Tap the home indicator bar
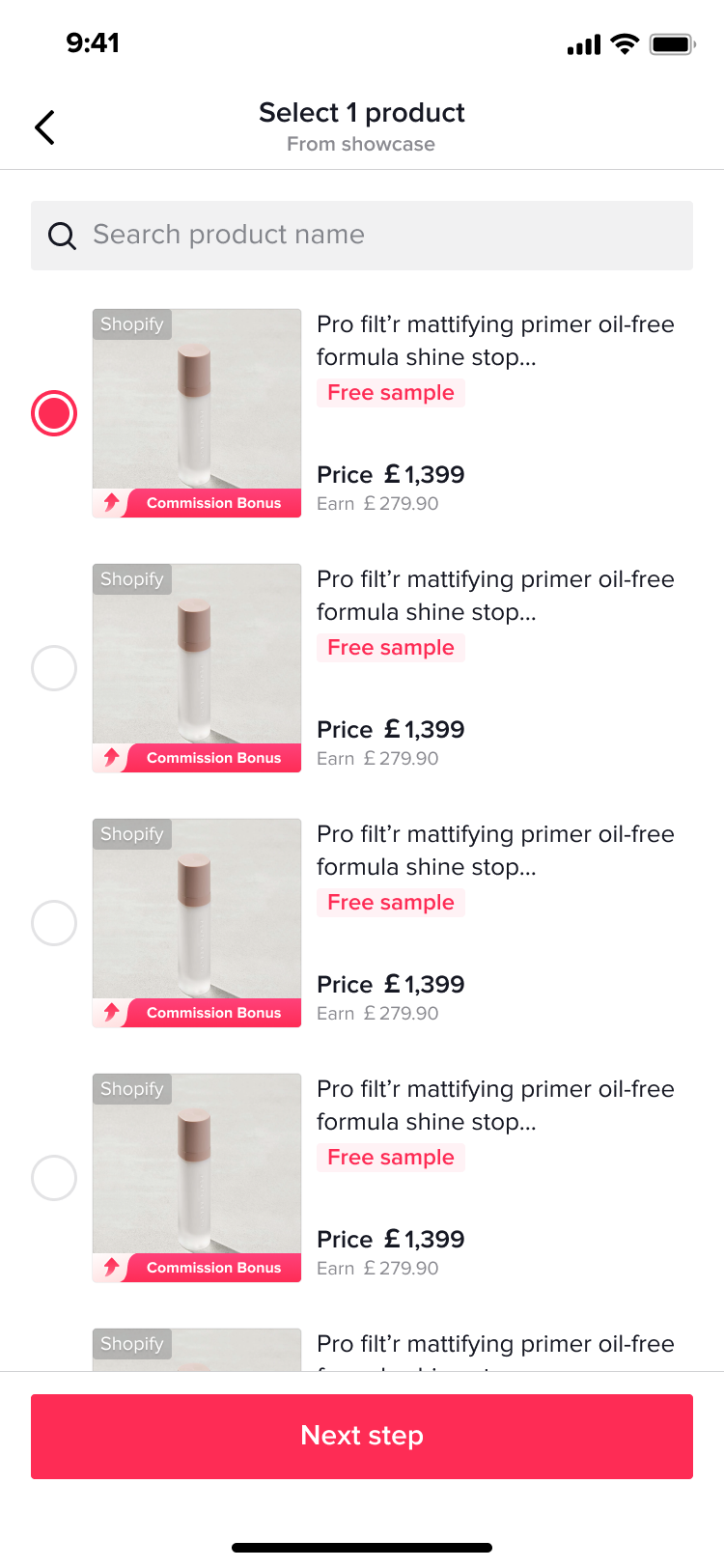724x1568 pixels. 362,1540
